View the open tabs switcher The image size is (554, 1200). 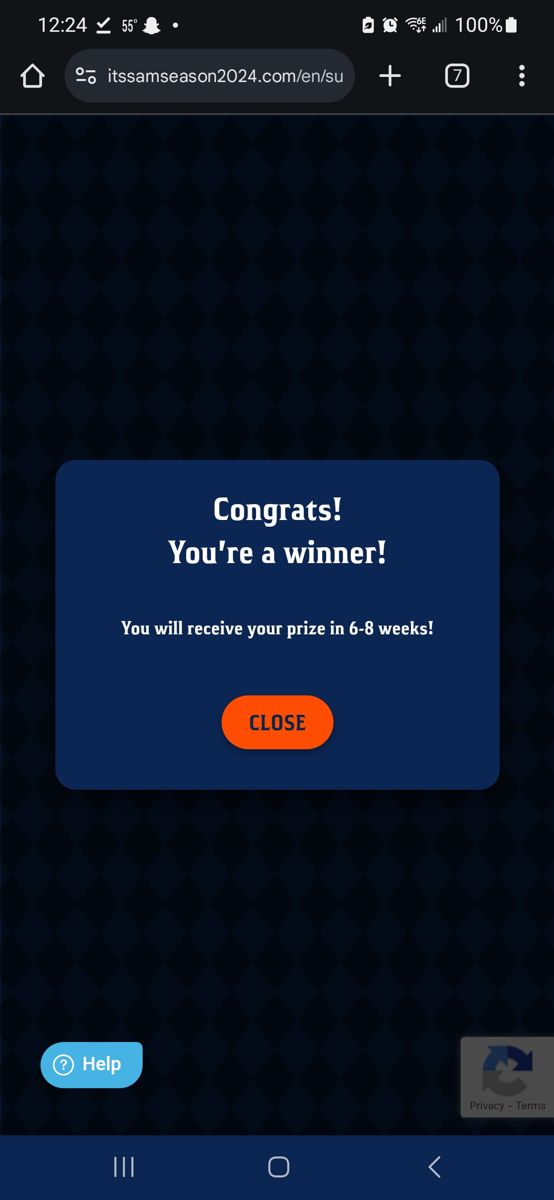457,76
